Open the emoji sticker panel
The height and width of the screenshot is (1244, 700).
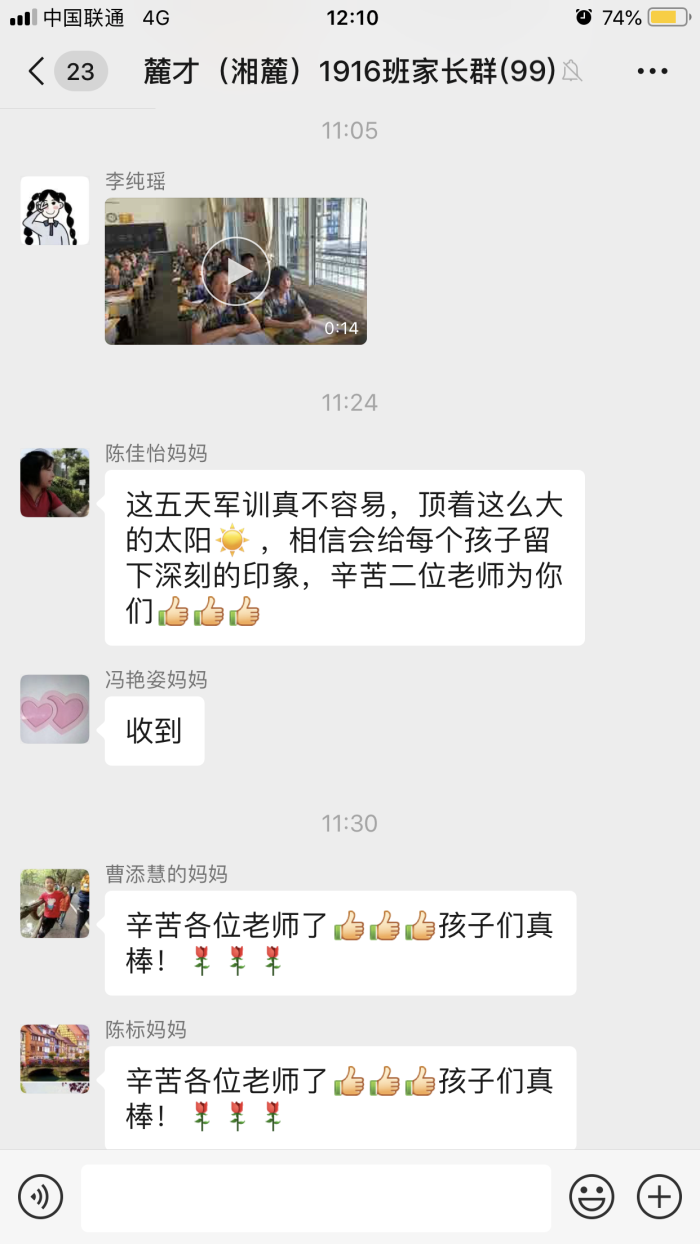point(592,1196)
